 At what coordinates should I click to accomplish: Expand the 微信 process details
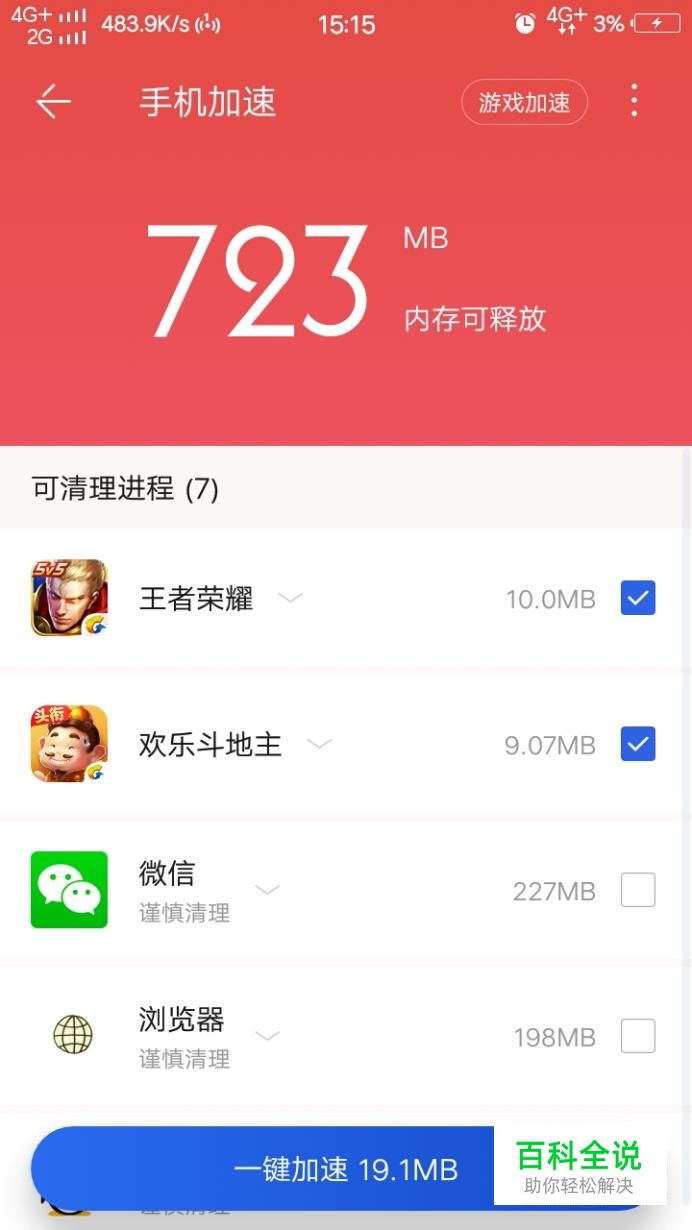pyautogui.click(x=267, y=889)
